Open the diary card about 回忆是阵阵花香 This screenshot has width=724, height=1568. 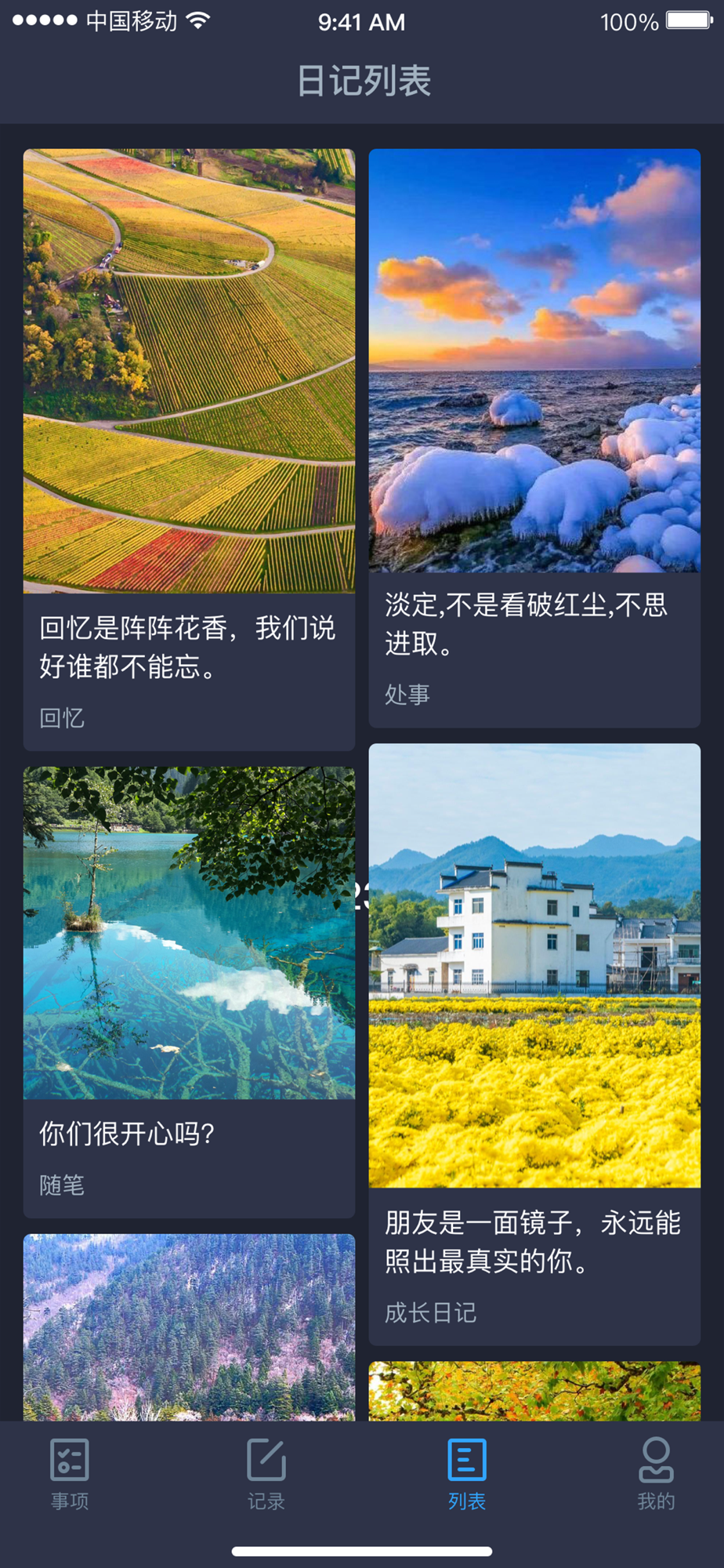point(189,449)
